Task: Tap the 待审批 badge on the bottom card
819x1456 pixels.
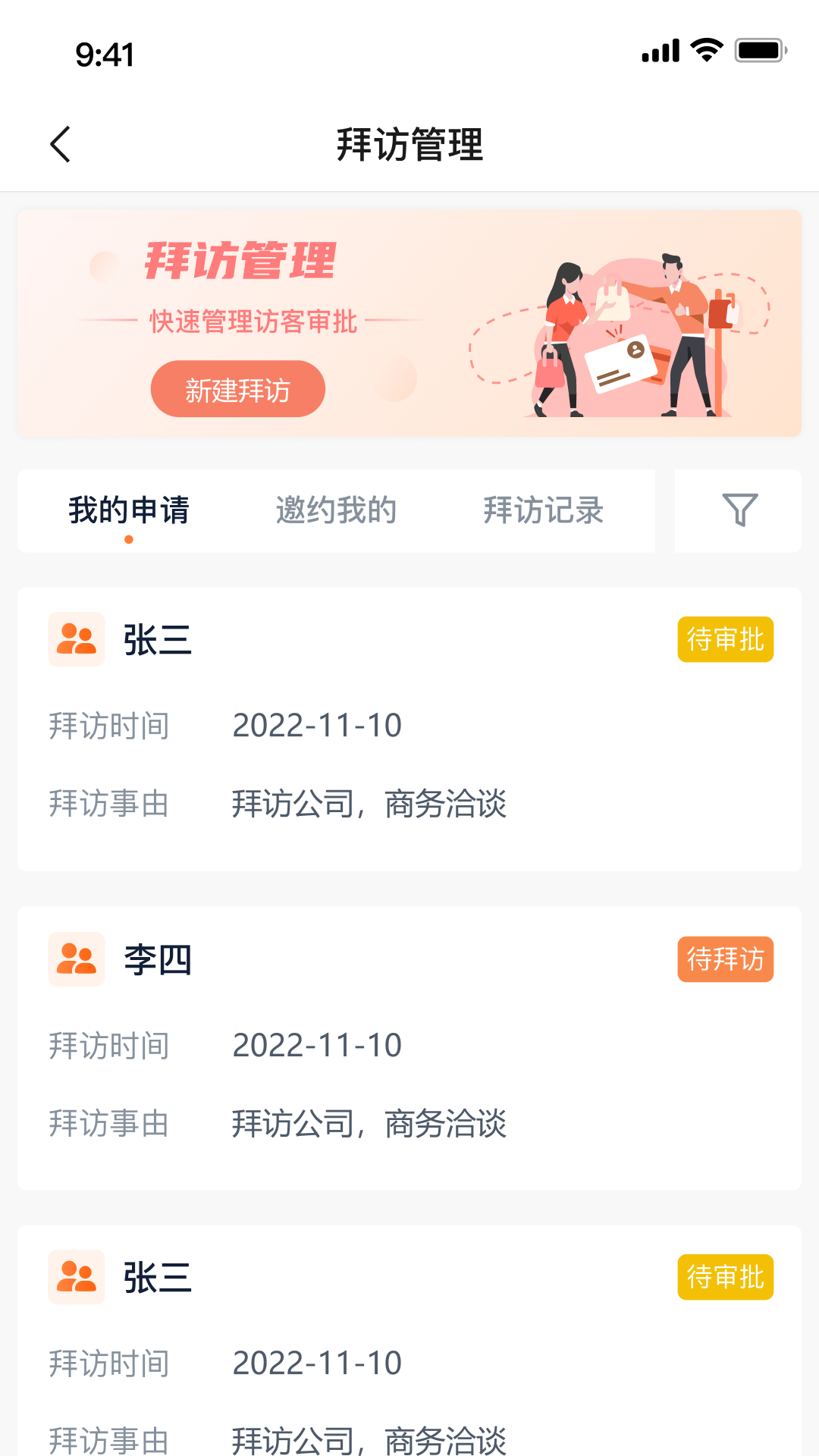Action: pyautogui.click(x=725, y=1277)
